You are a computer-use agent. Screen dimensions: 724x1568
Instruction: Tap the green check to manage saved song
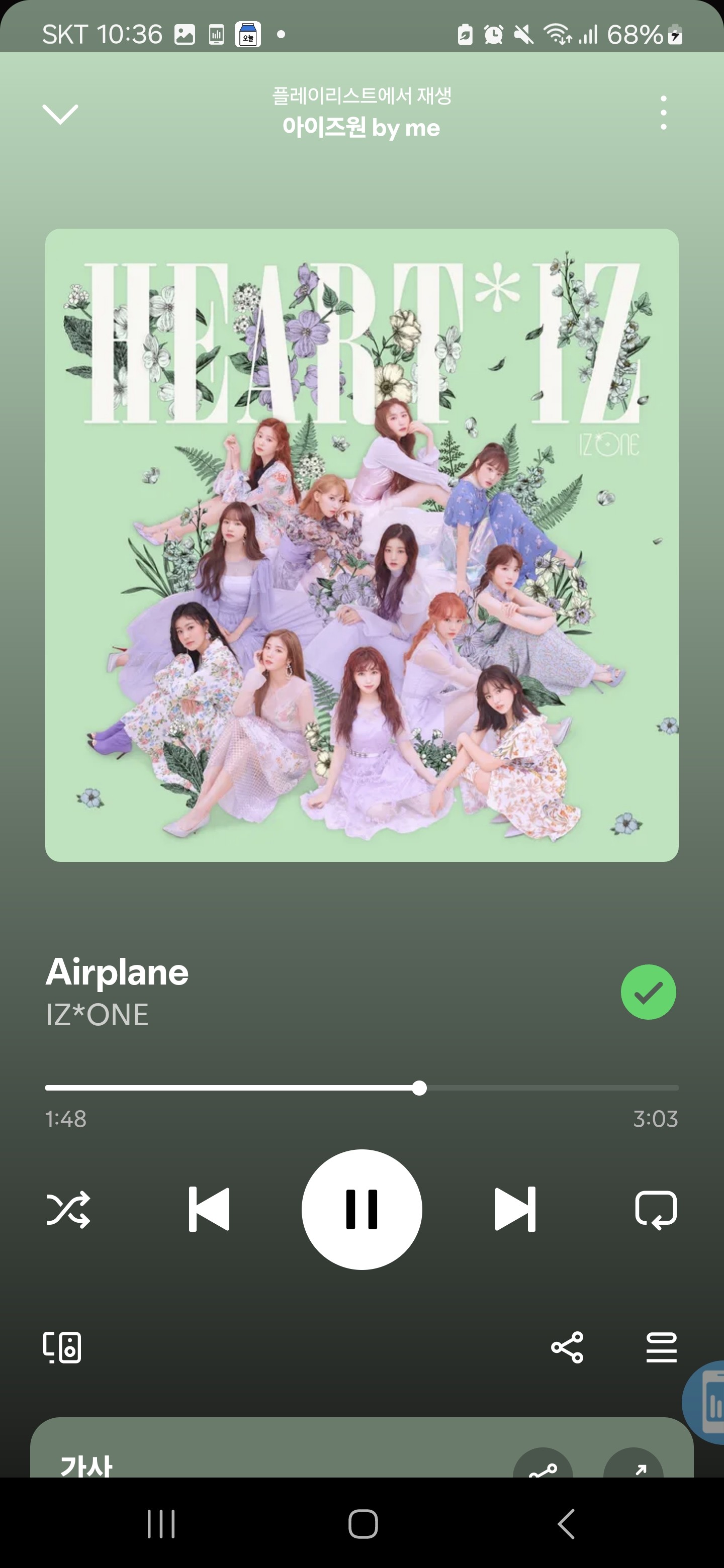(x=648, y=992)
